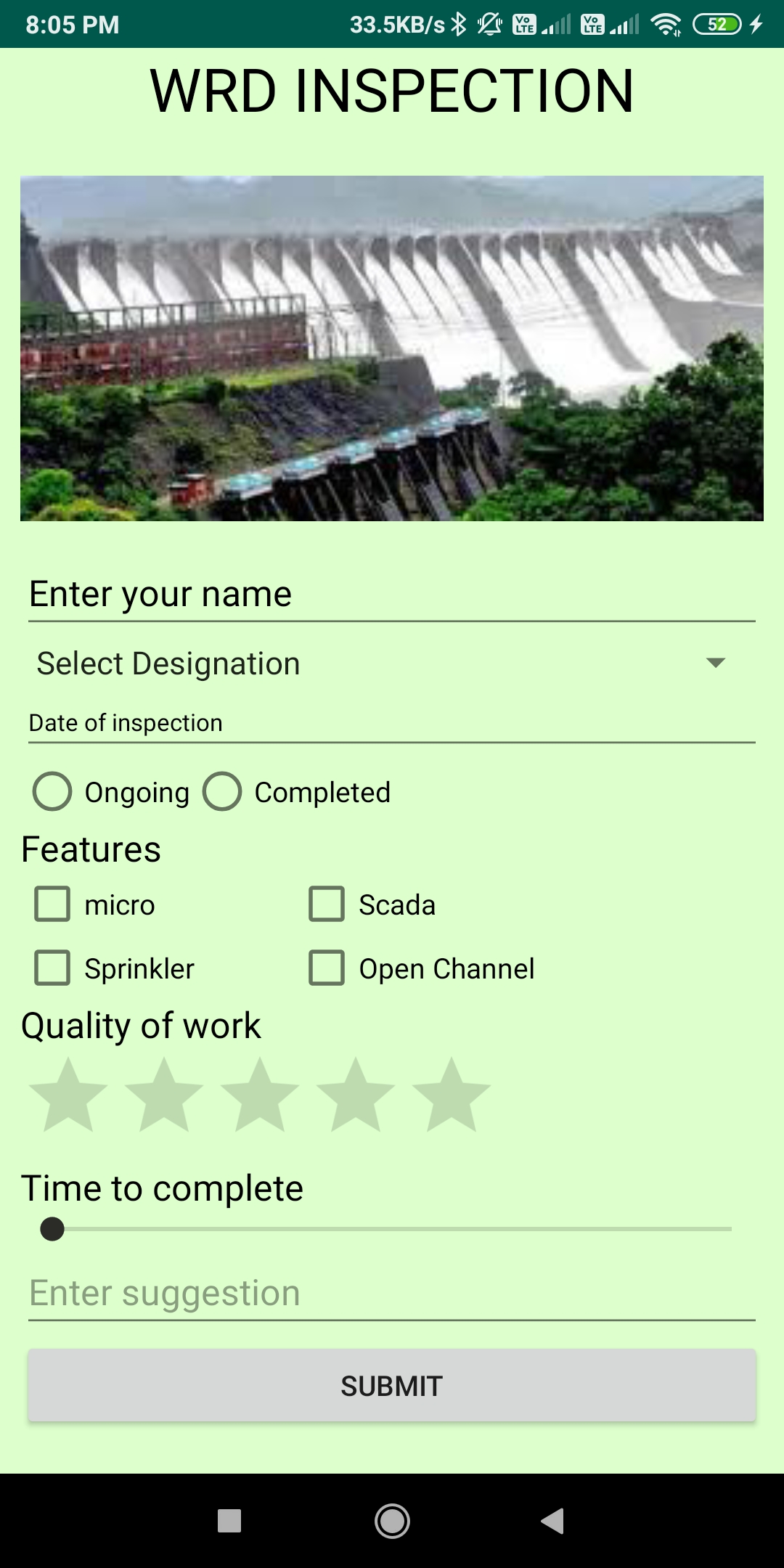The image size is (784, 1568).
Task: Check the micro feature checkbox
Action: pyautogui.click(x=52, y=904)
